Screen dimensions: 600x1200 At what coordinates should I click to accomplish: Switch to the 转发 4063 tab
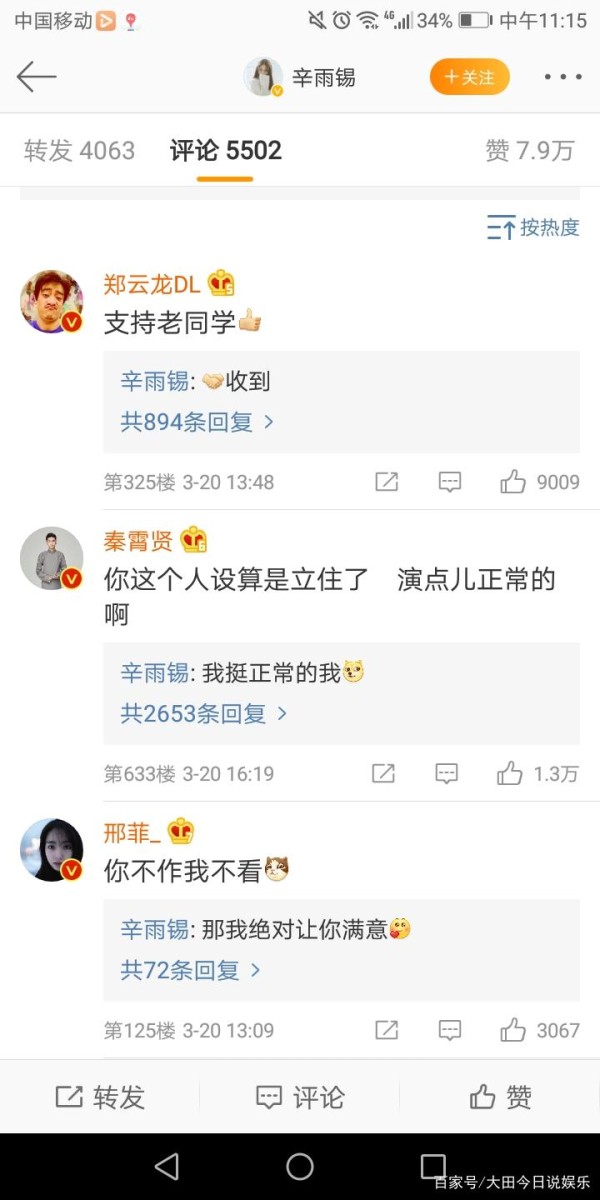(79, 151)
